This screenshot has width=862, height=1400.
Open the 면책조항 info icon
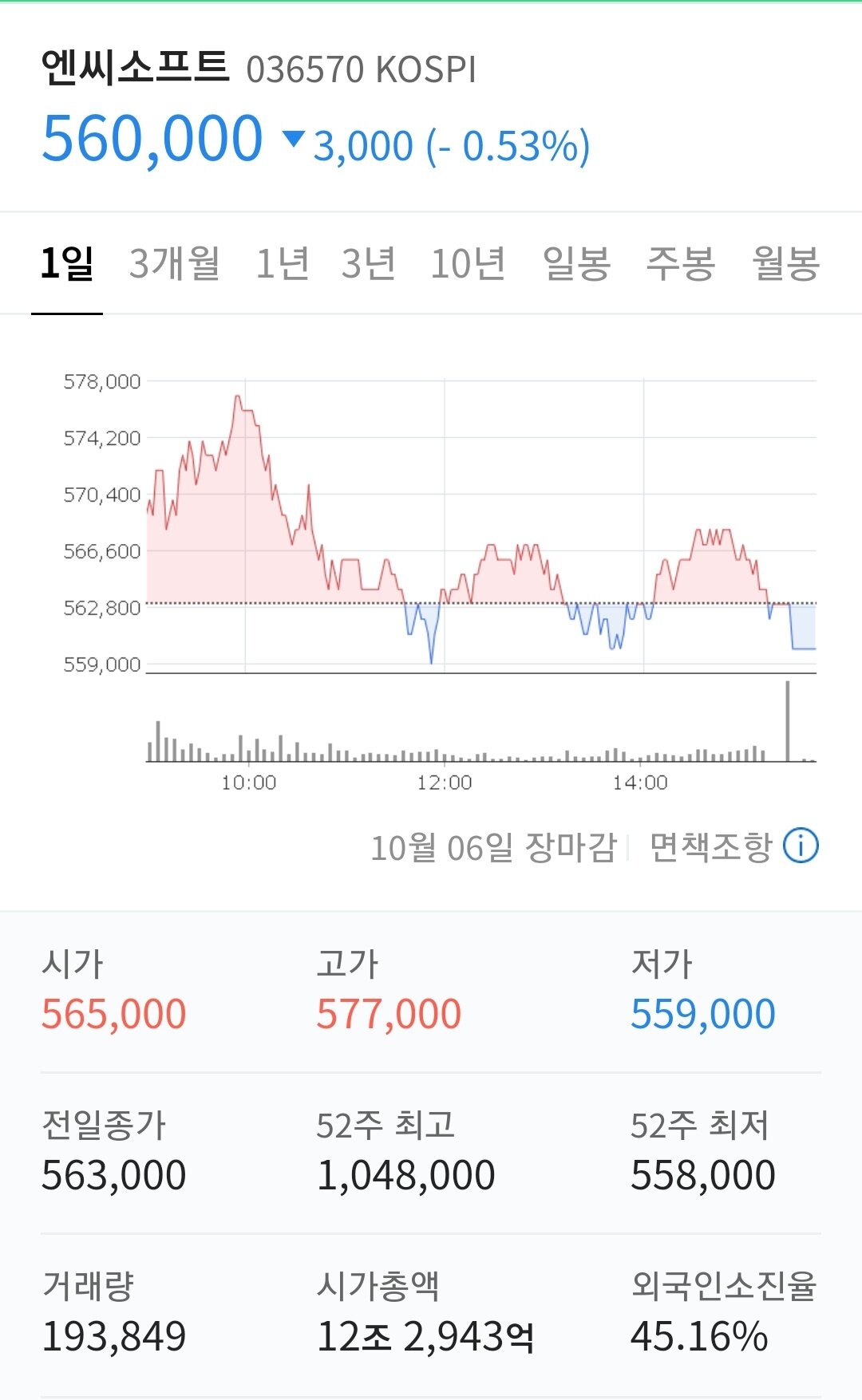coord(801,846)
